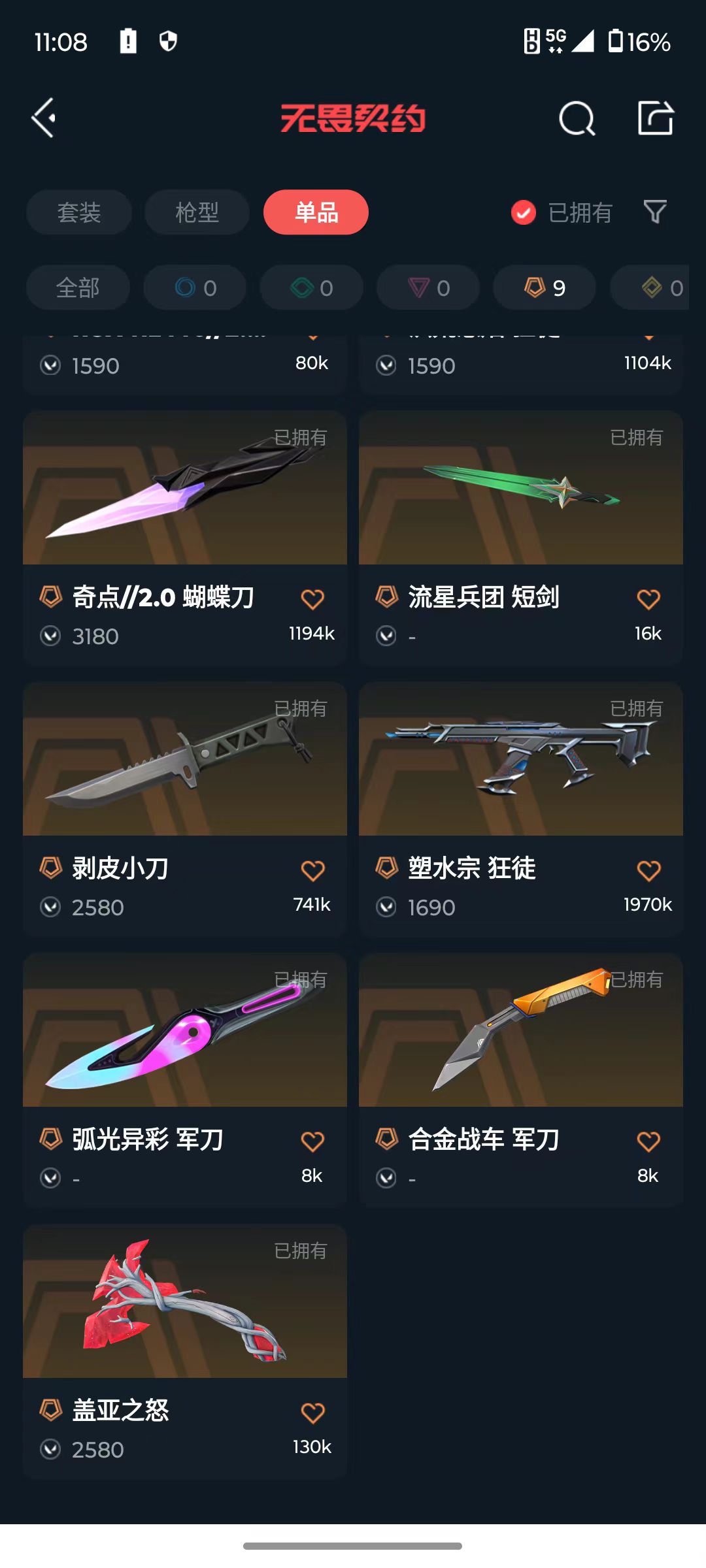
Task: Select the blue circle tier chip
Action: tap(195, 287)
